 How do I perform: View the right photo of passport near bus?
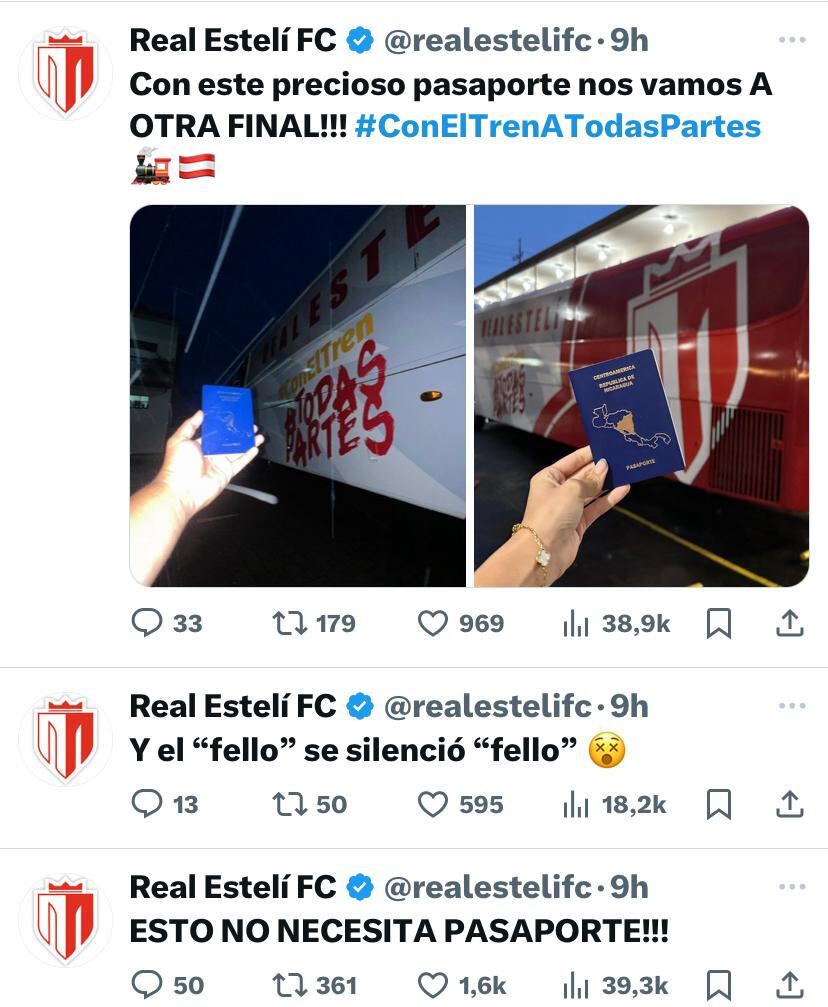click(640, 396)
